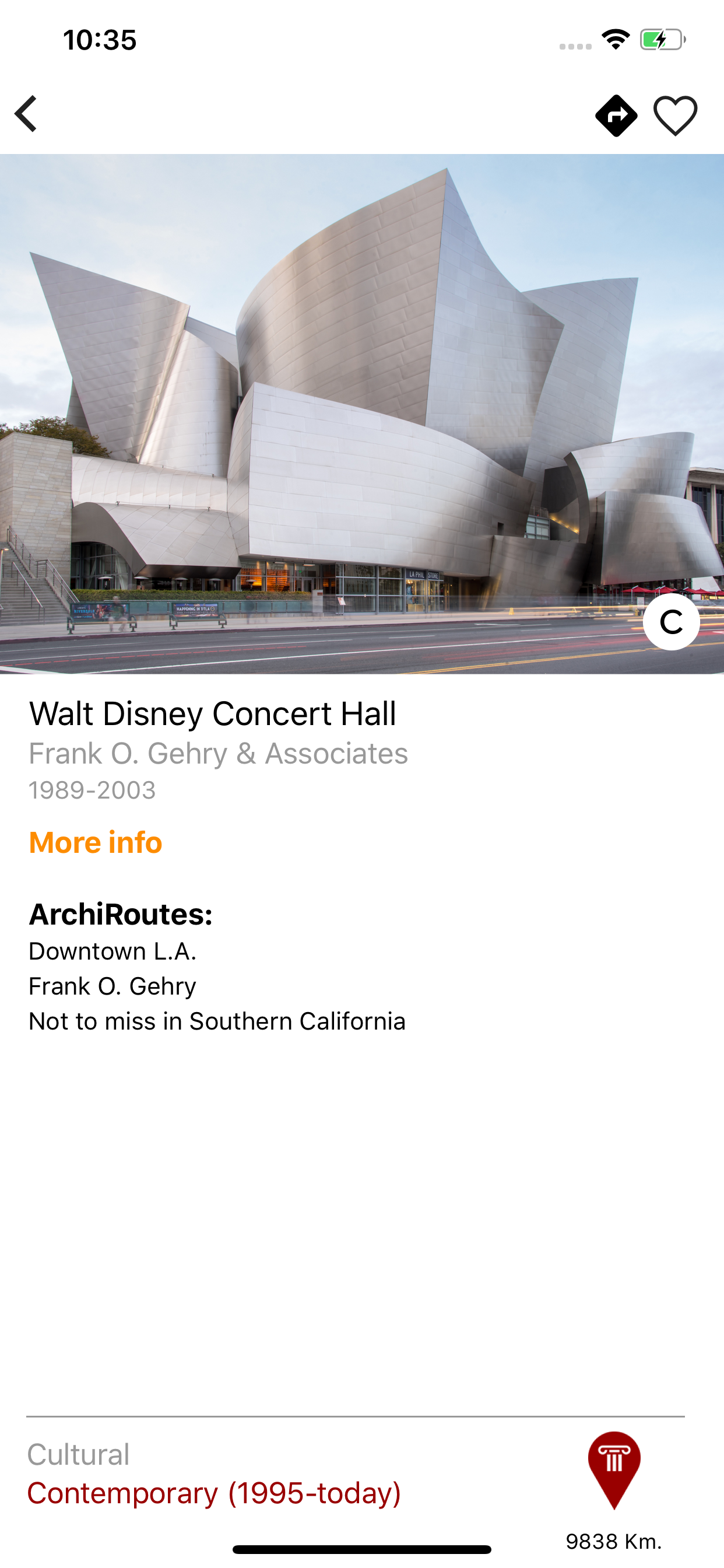The height and width of the screenshot is (1568, 724).
Task: Add this building to favorites with heart
Action: pyautogui.click(x=676, y=115)
